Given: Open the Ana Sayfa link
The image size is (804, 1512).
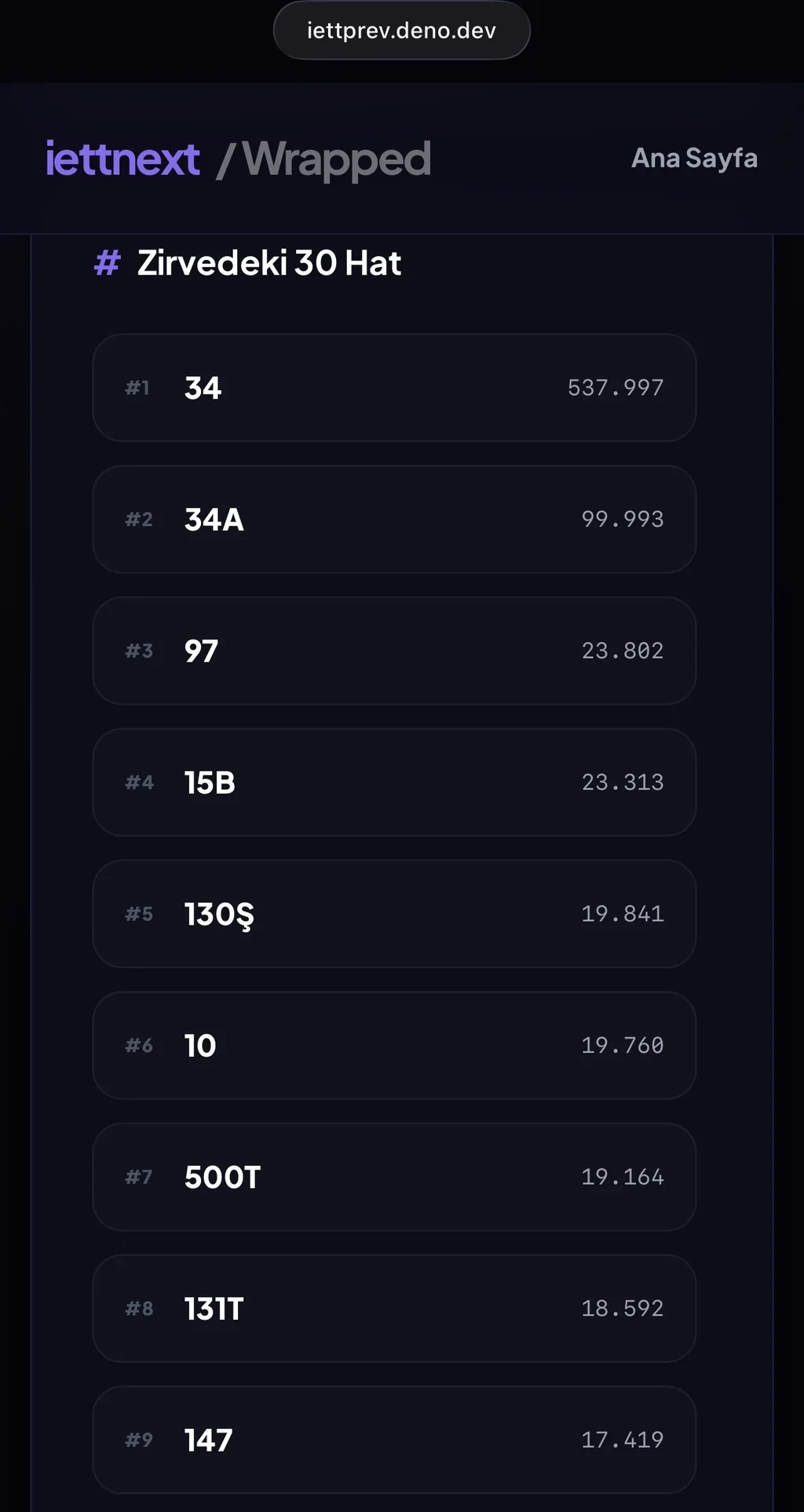Looking at the screenshot, I should click(694, 158).
